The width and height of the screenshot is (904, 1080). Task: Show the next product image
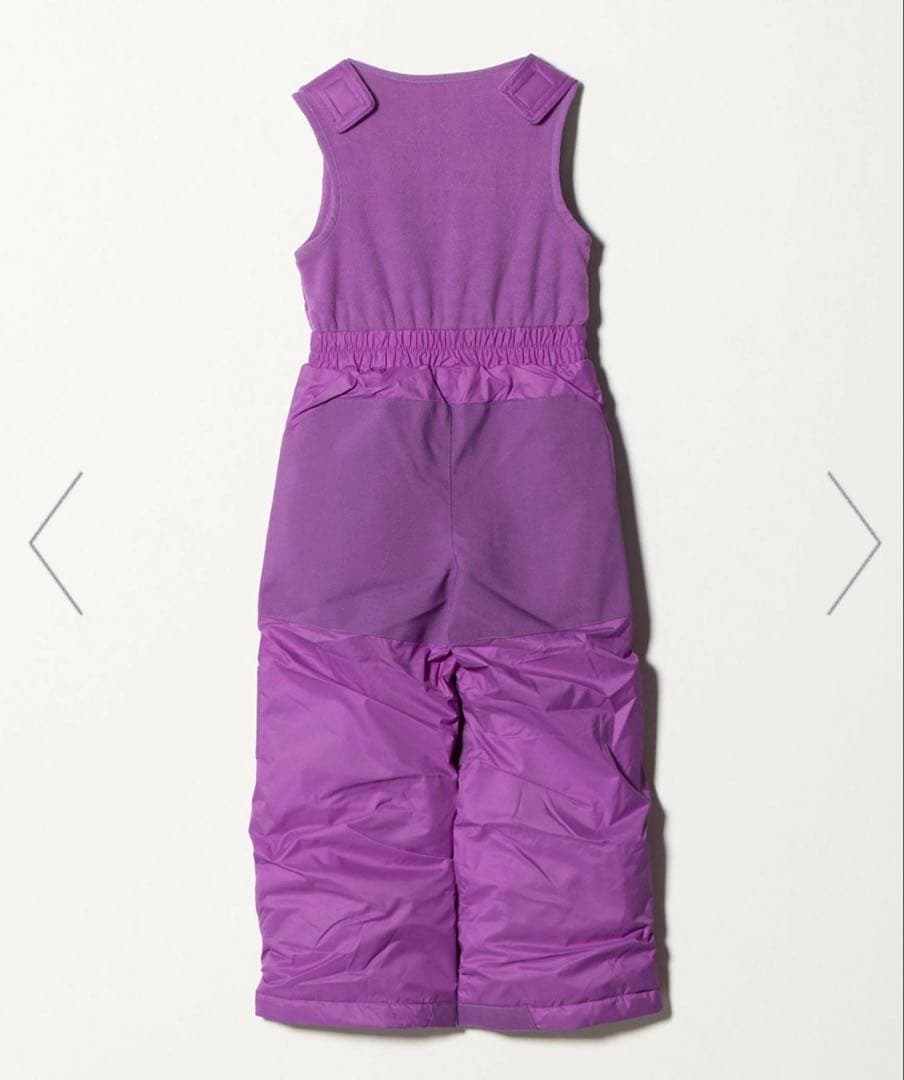853,542
